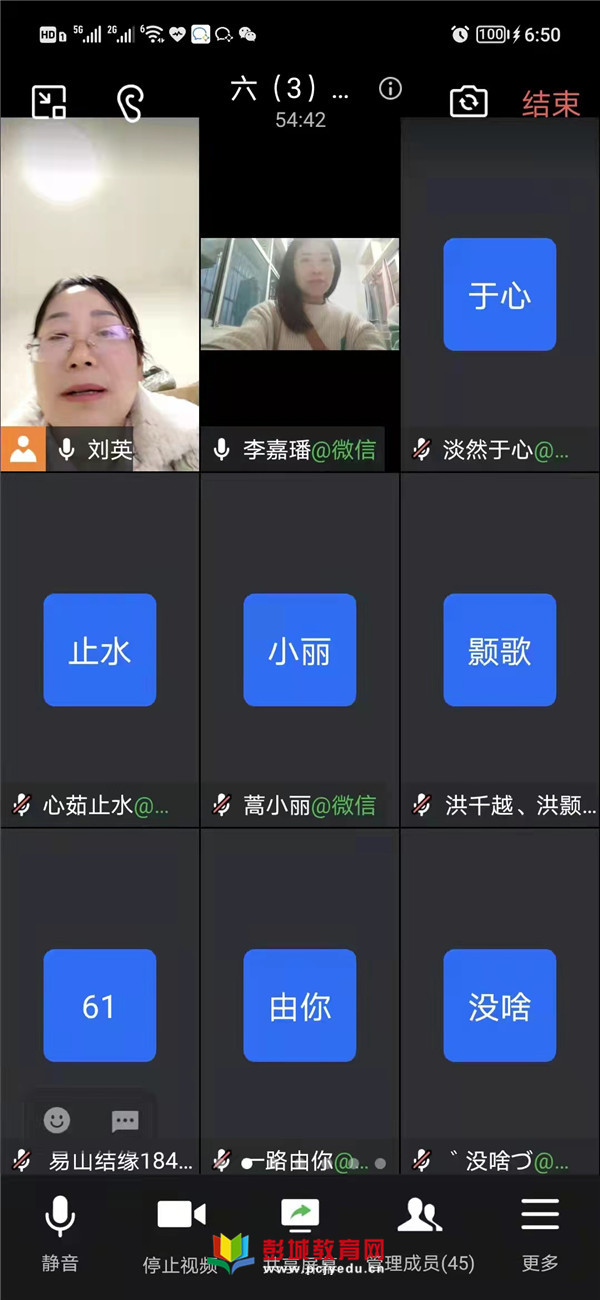600x1300 pixels.
Task: Select 没啥 participant tile
Action: pyautogui.click(x=499, y=1005)
